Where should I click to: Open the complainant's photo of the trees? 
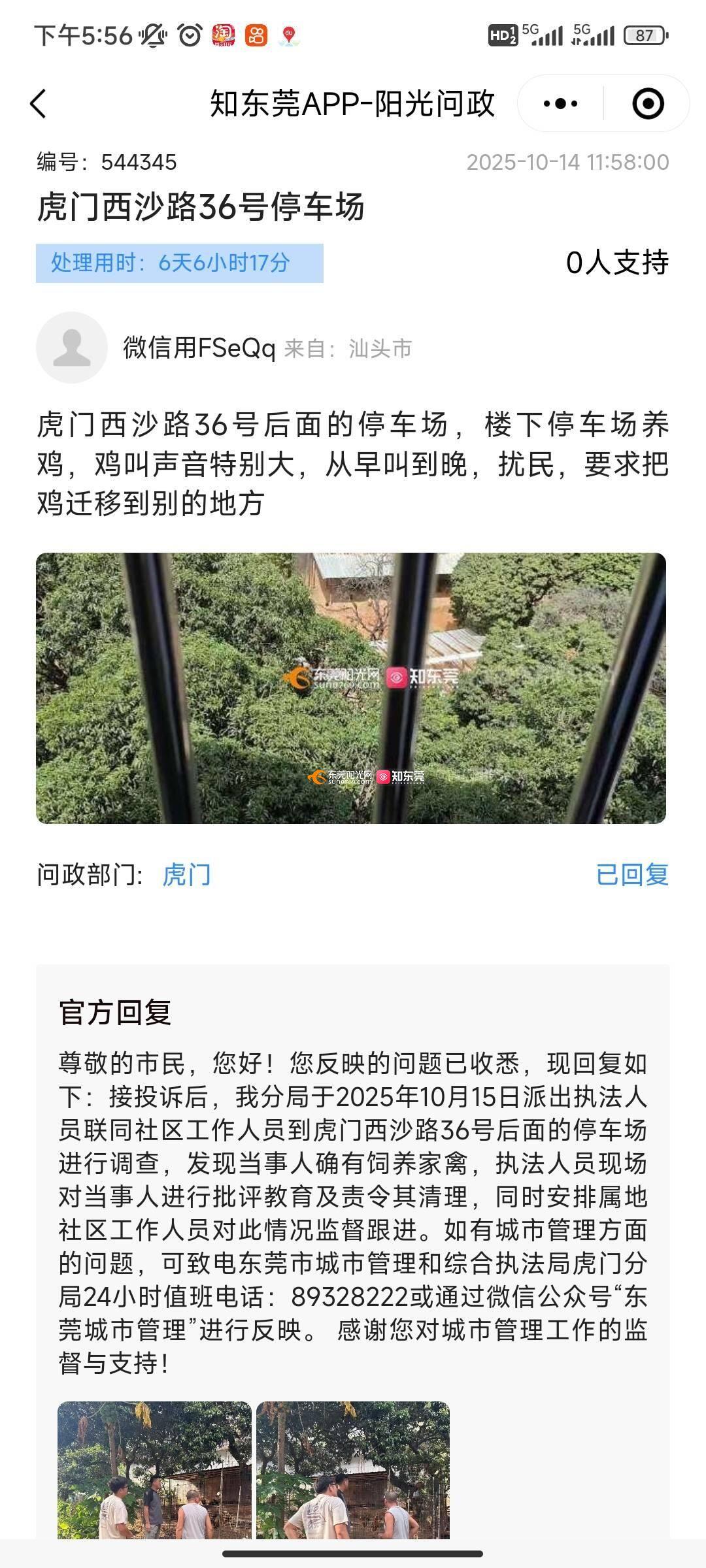click(351, 688)
